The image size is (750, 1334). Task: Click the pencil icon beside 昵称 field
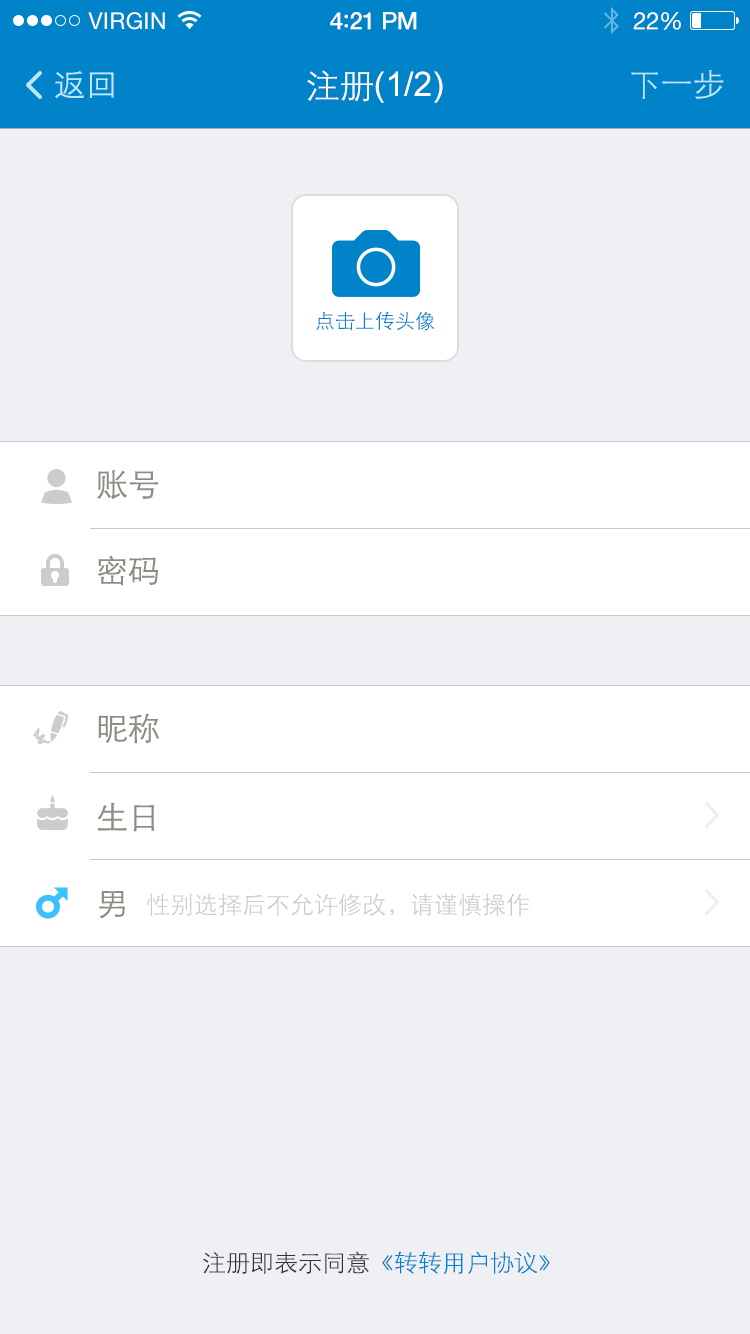point(52,728)
